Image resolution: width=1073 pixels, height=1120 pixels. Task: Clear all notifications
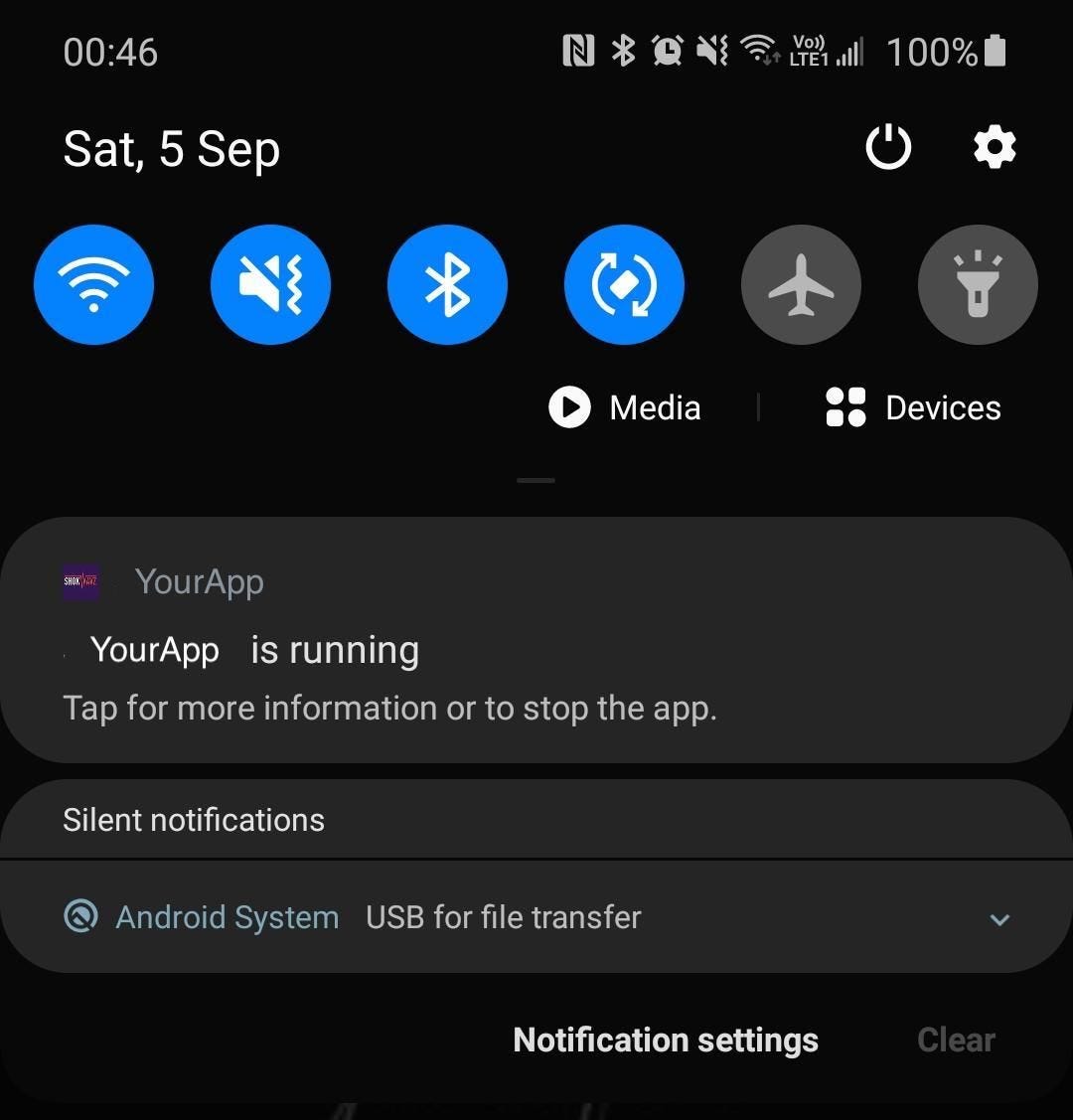coord(955,1040)
